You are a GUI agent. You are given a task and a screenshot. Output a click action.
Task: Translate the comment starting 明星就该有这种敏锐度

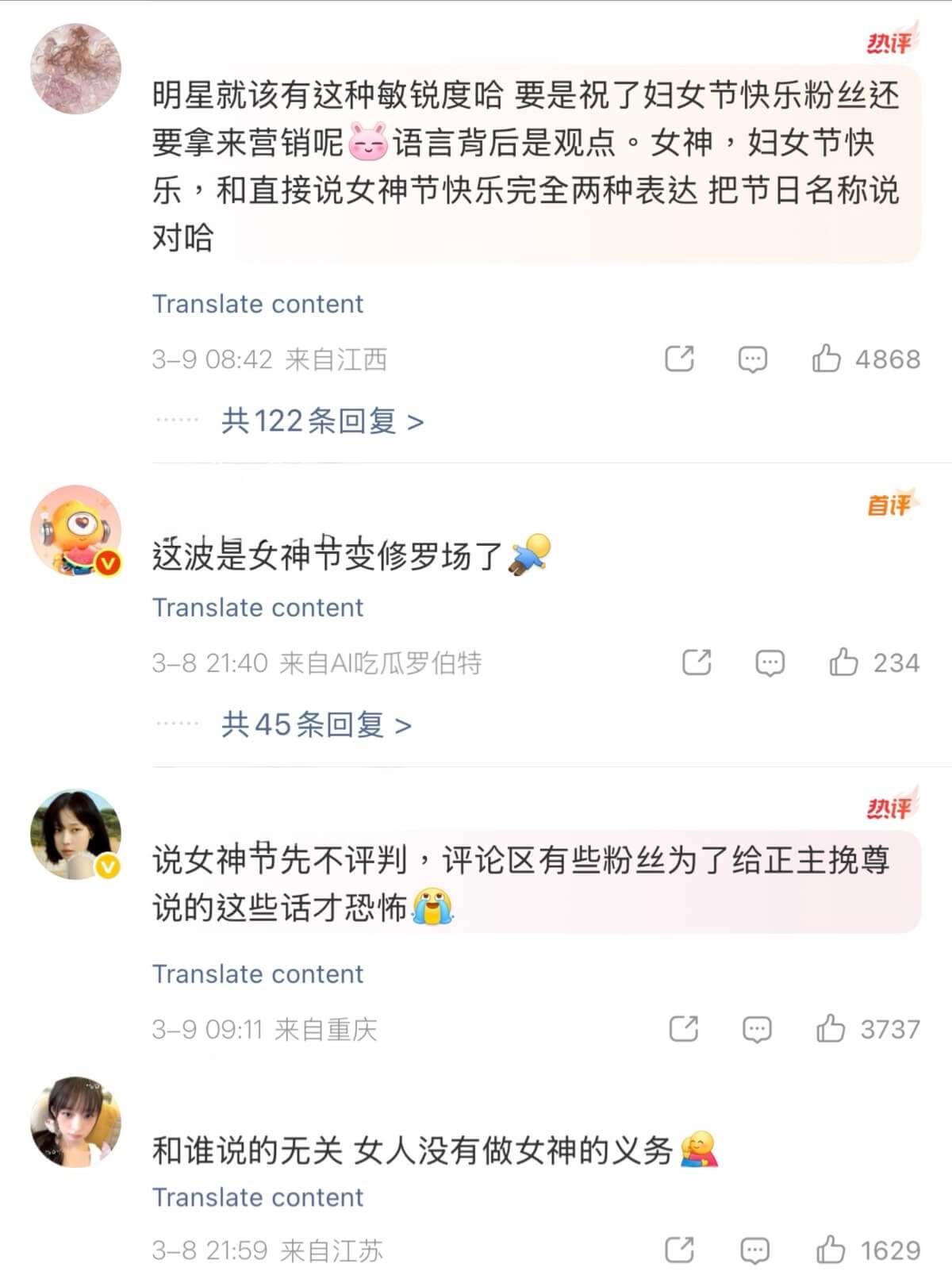257,304
